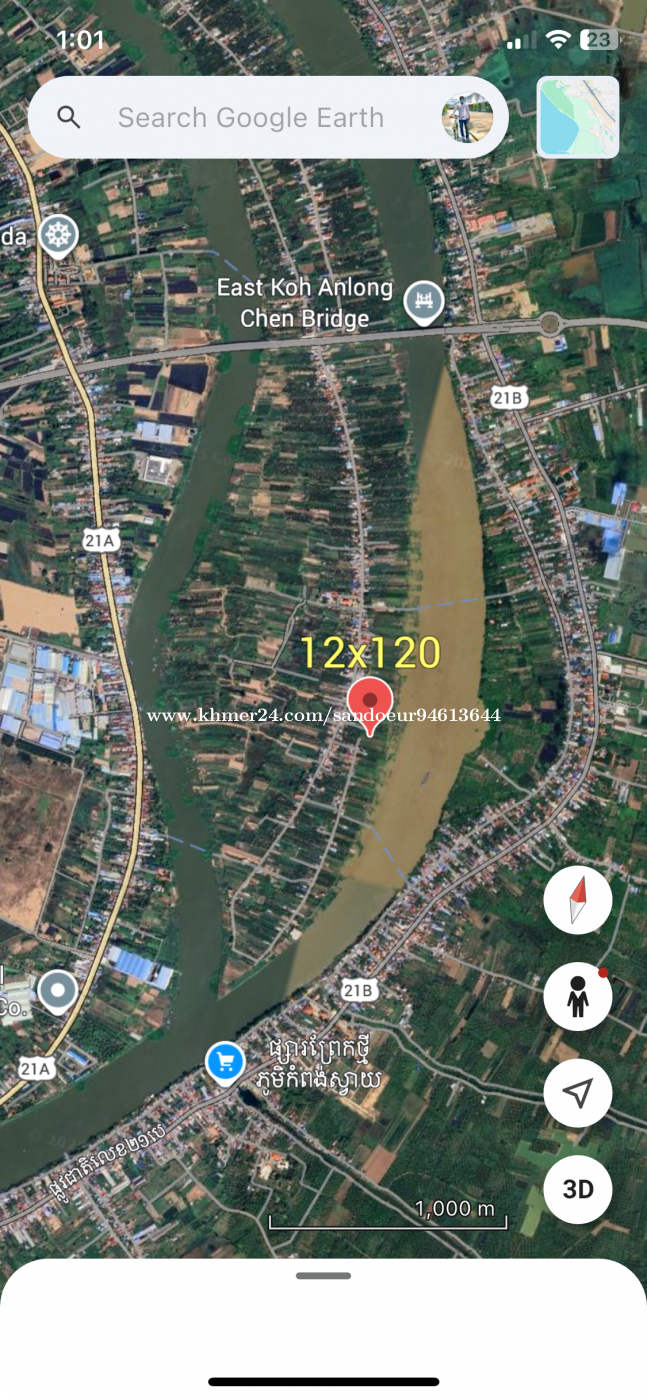647x1400 pixels.
Task: Switch the map to 3D view
Action: coord(578,1189)
